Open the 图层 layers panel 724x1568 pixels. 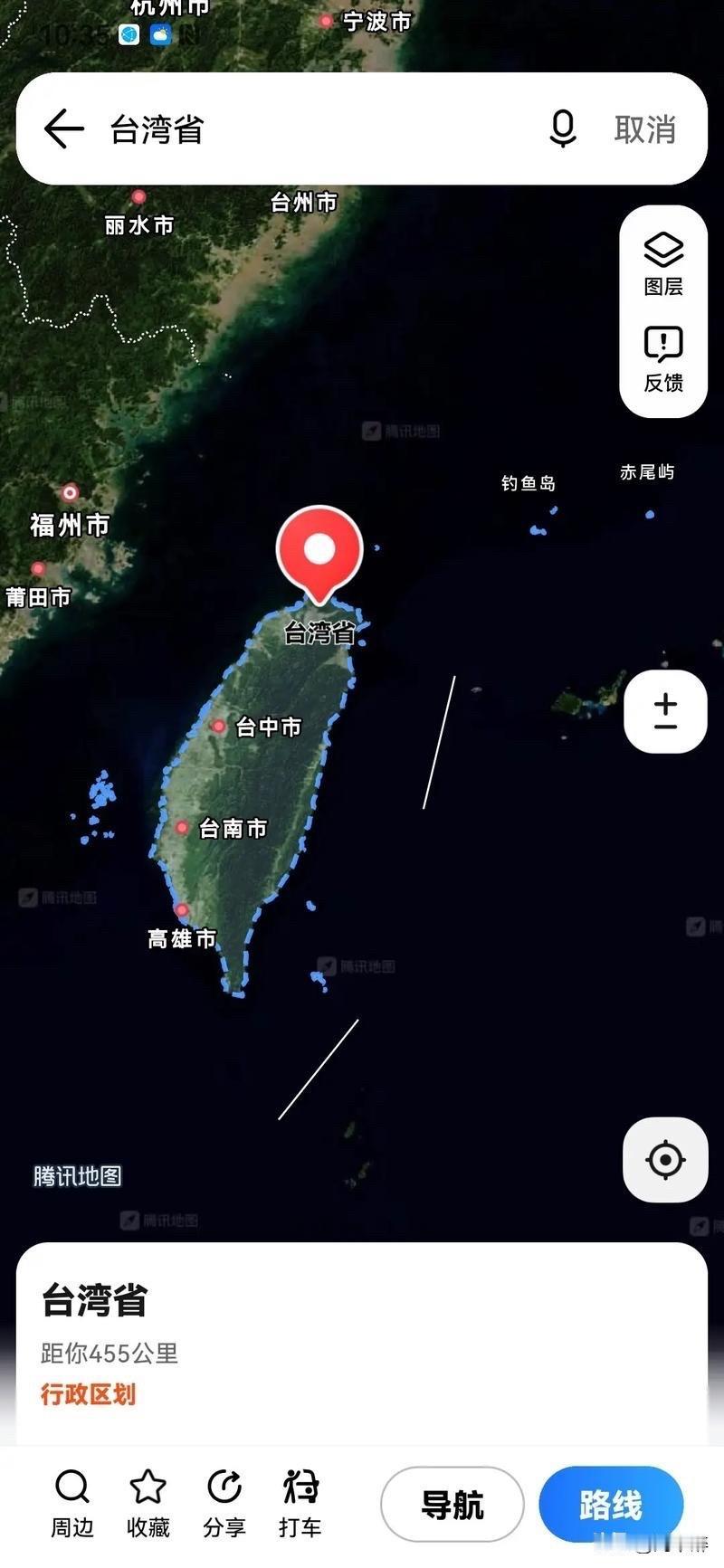point(662,258)
